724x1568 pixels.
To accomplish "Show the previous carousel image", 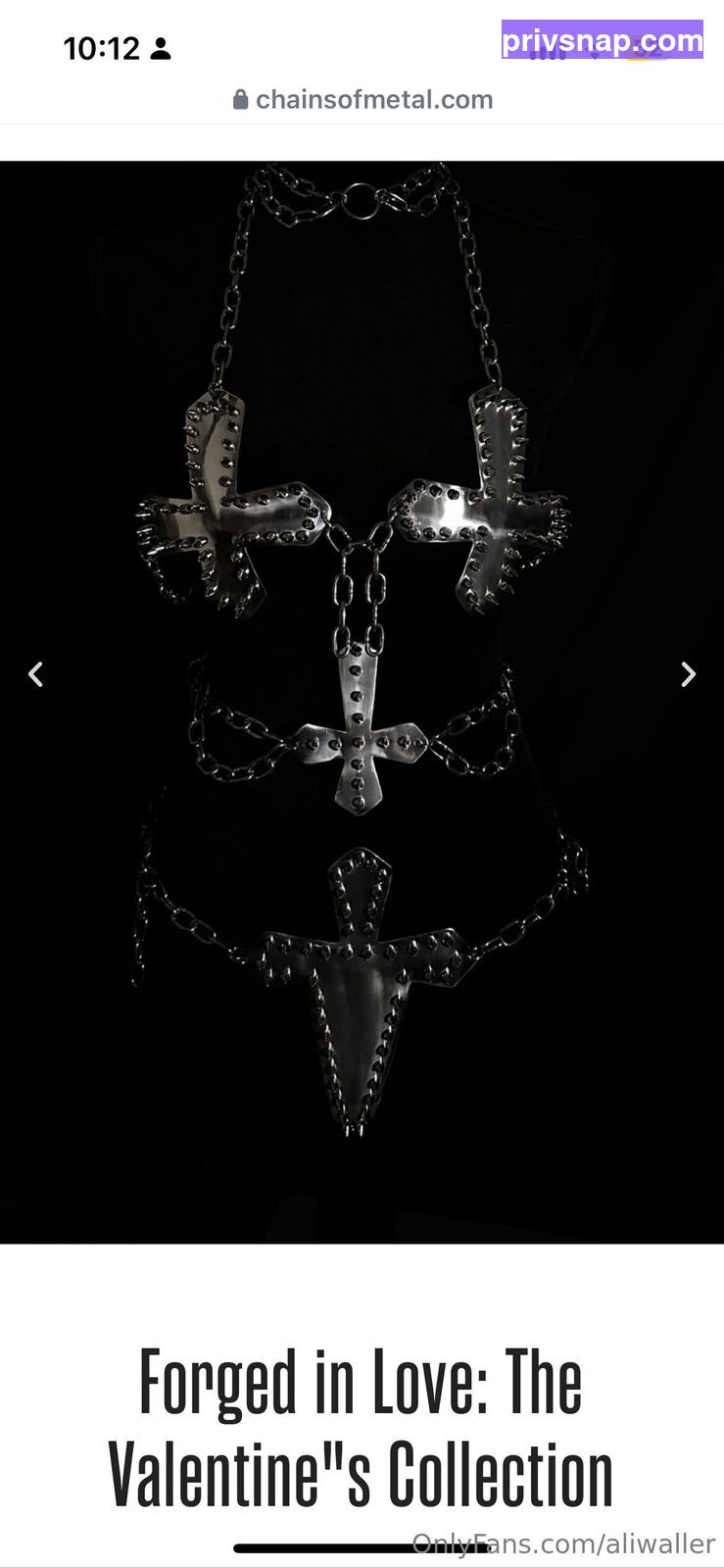I will [35, 674].
